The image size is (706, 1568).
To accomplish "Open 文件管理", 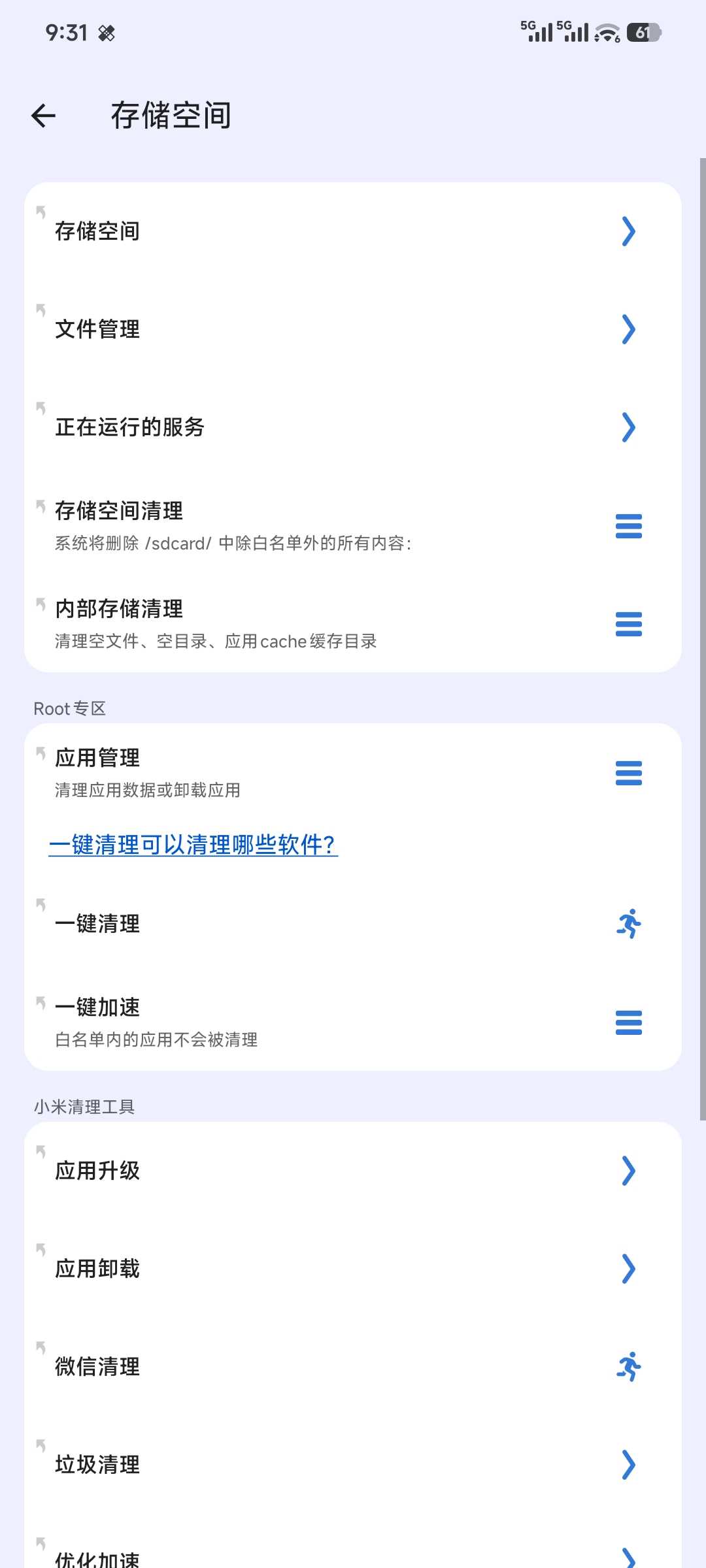I will click(353, 329).
